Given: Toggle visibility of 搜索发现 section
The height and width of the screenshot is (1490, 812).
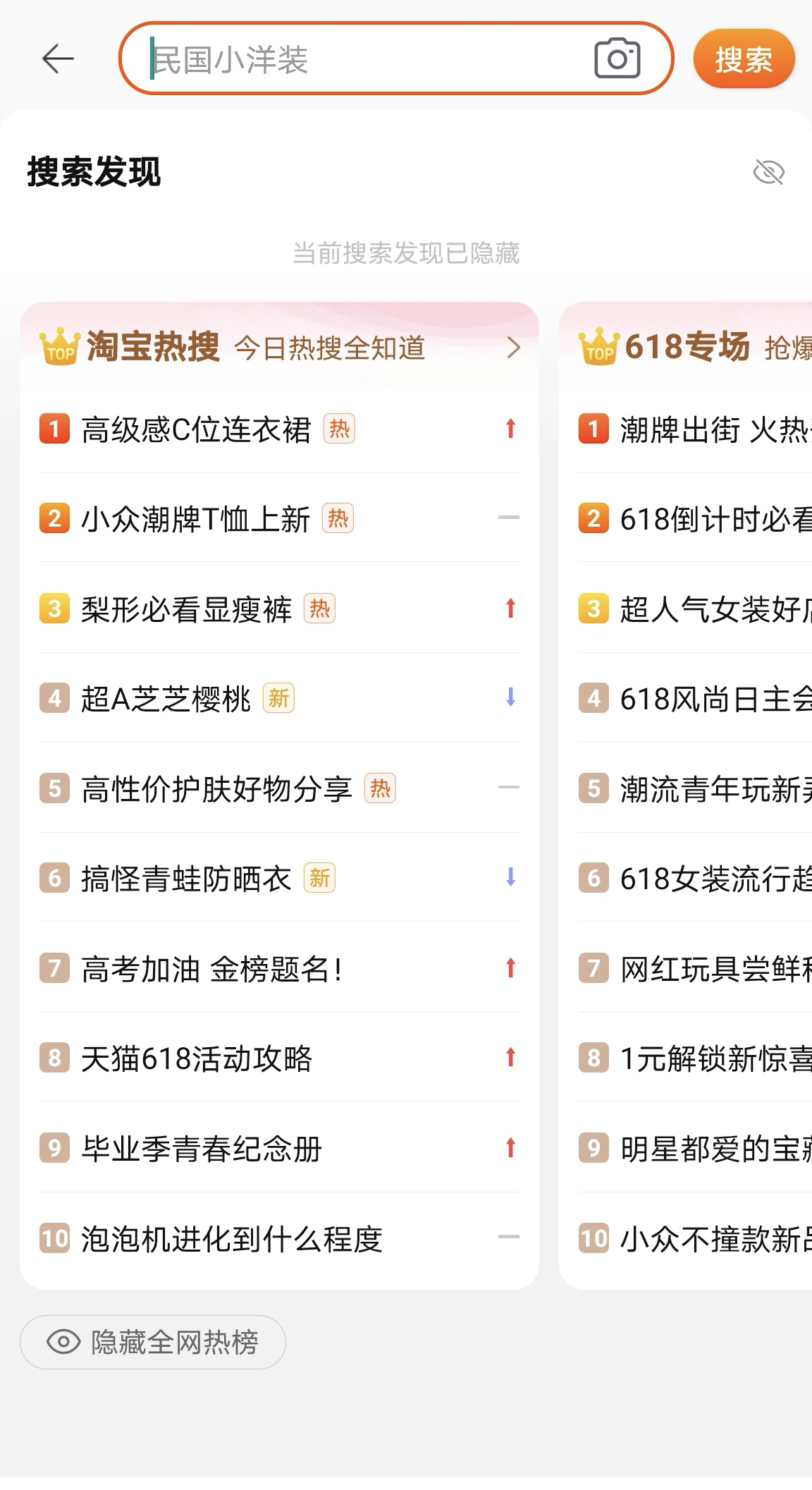Looking at the screenshot, I should pyautogui.click(x=768, y=172).
